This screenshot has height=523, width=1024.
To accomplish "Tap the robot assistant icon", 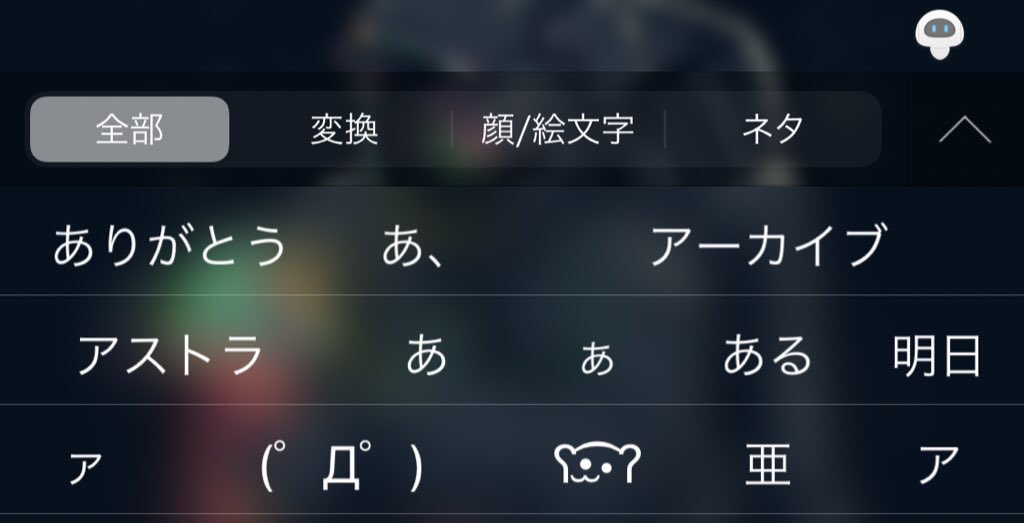I will point(938,35).
